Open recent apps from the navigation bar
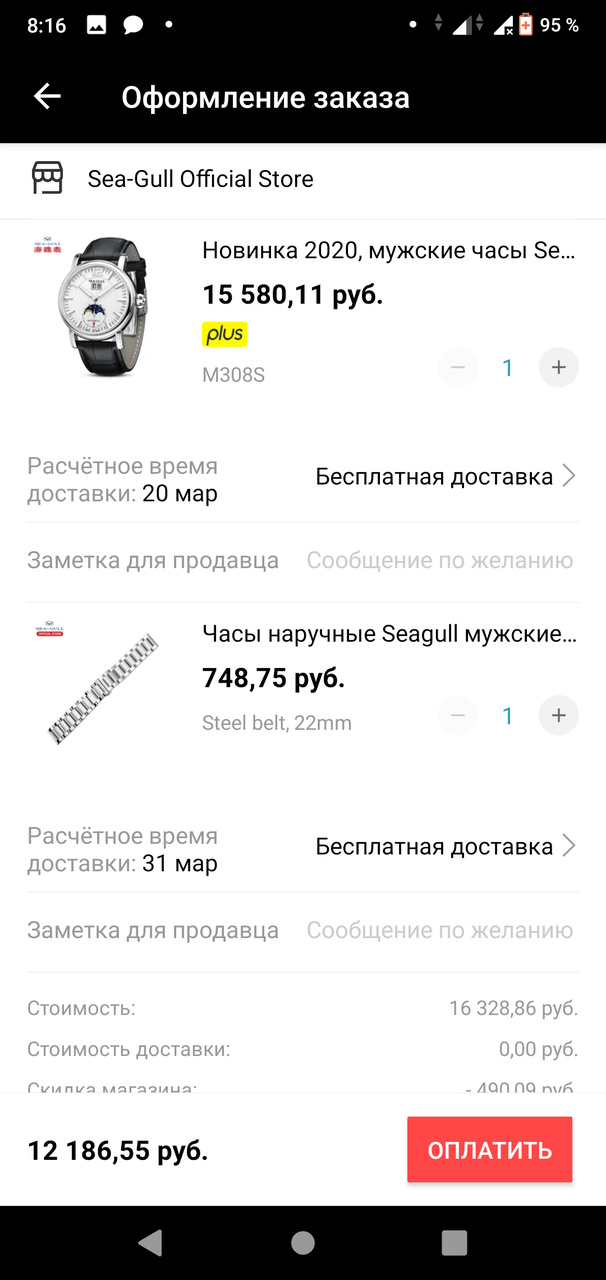The height and width of the screenshot is (1280, 606). pos(454,1243)
